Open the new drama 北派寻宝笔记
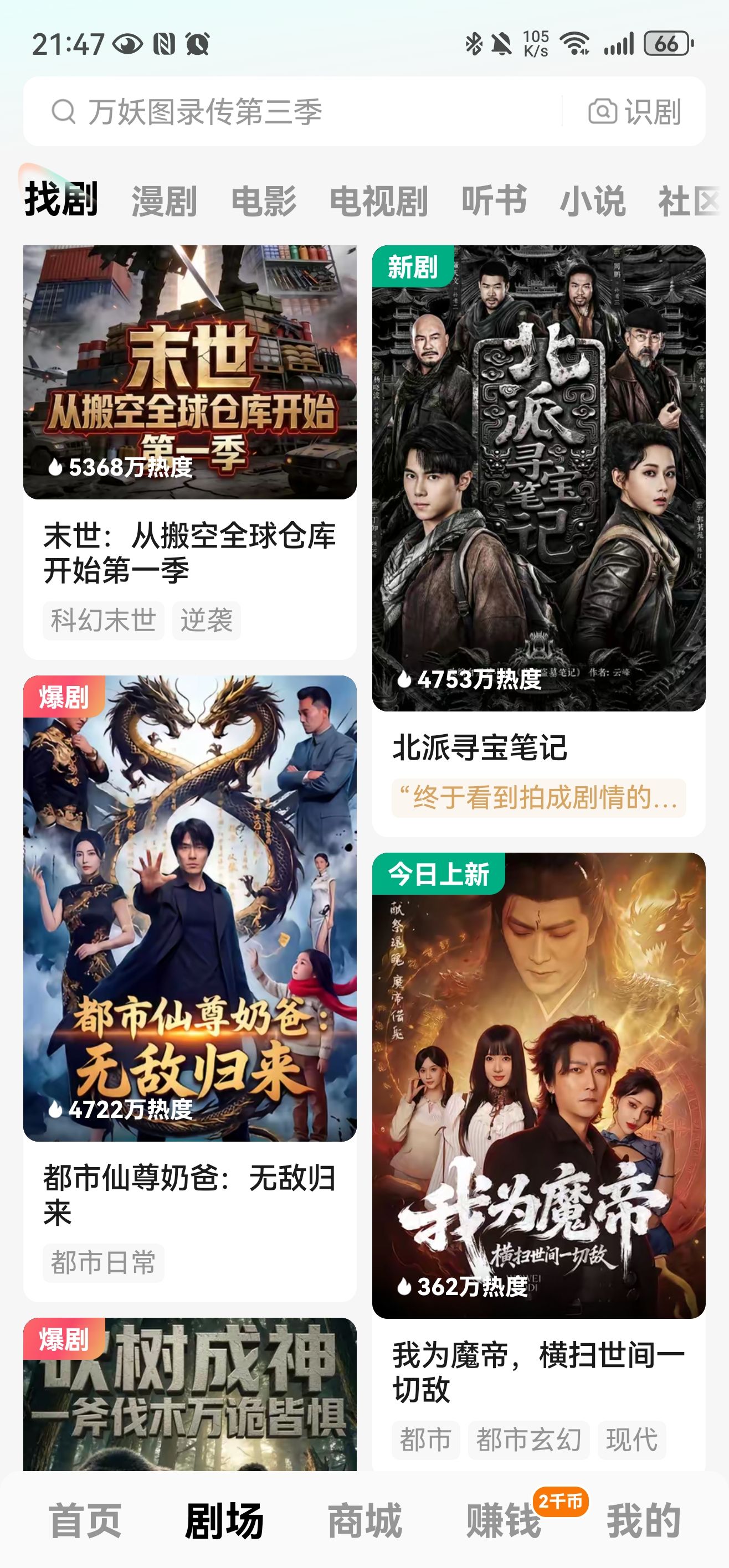The height and width of the screenshot is (1568, 729). pyautogui.click(x=538, y=478)
